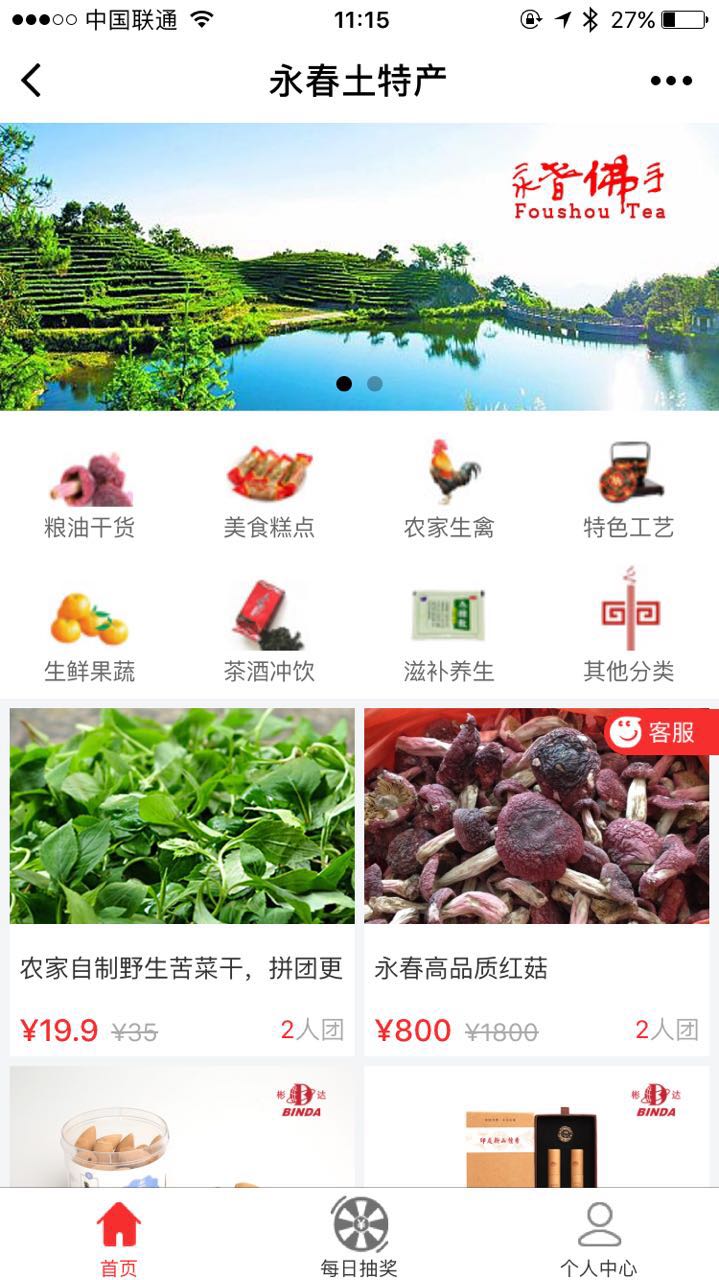This screenshot has height=1280, width=719.
Task: Open the three-dot overflow menu
Action: pos(671,81)
